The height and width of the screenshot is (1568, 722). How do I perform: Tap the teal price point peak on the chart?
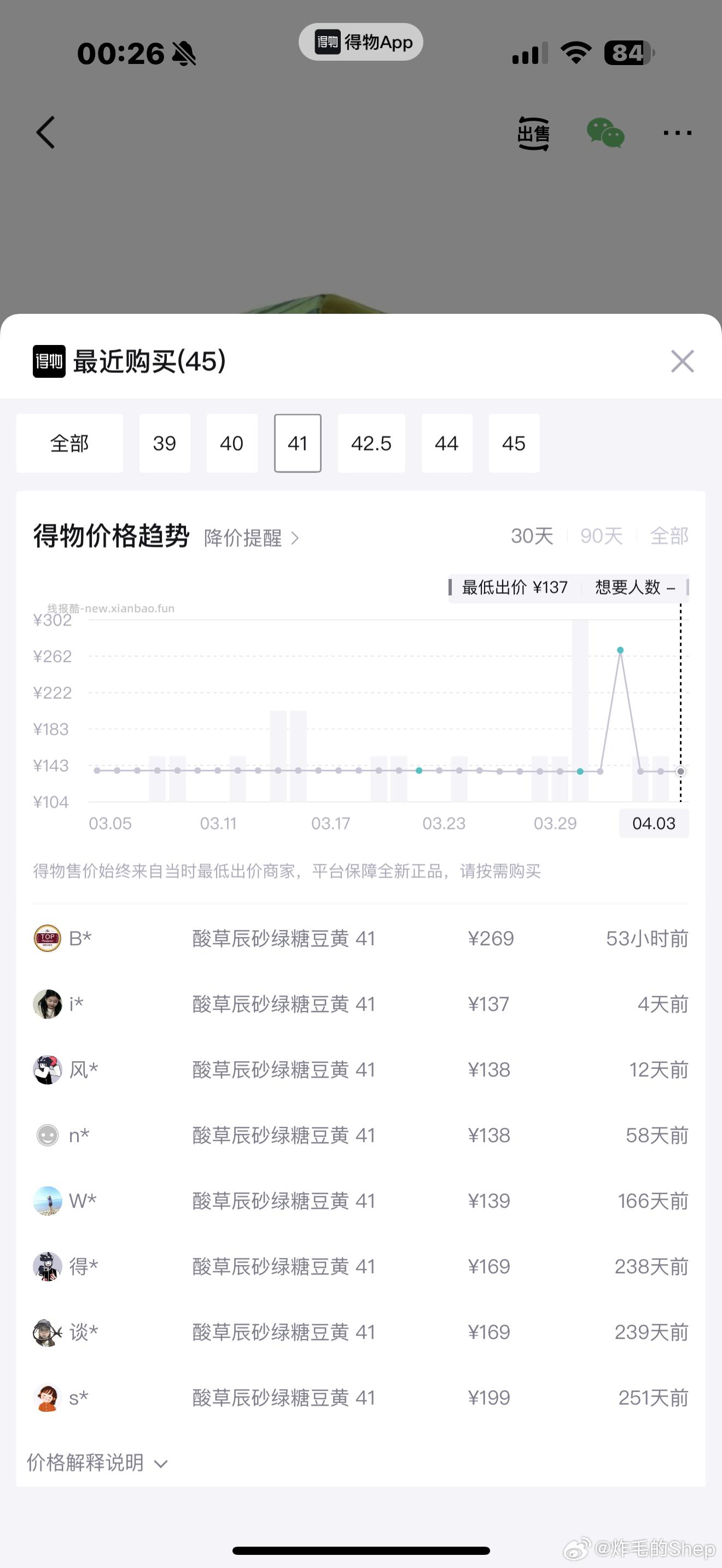620,650
